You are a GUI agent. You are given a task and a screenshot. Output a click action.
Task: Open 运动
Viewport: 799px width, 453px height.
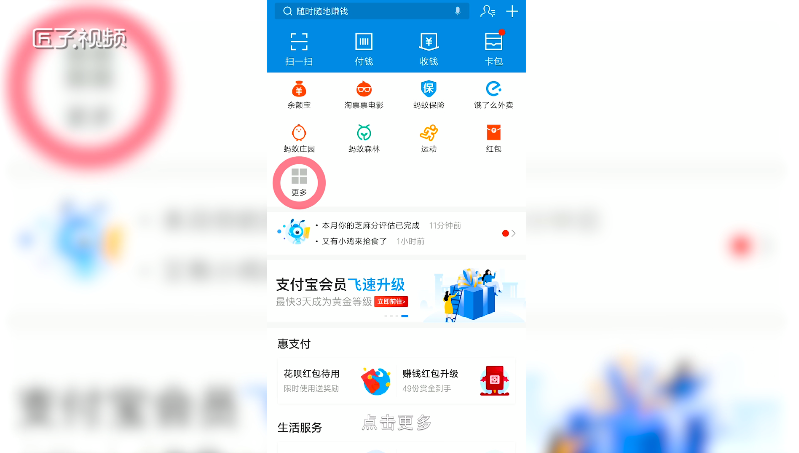click(x=428, y=137)
